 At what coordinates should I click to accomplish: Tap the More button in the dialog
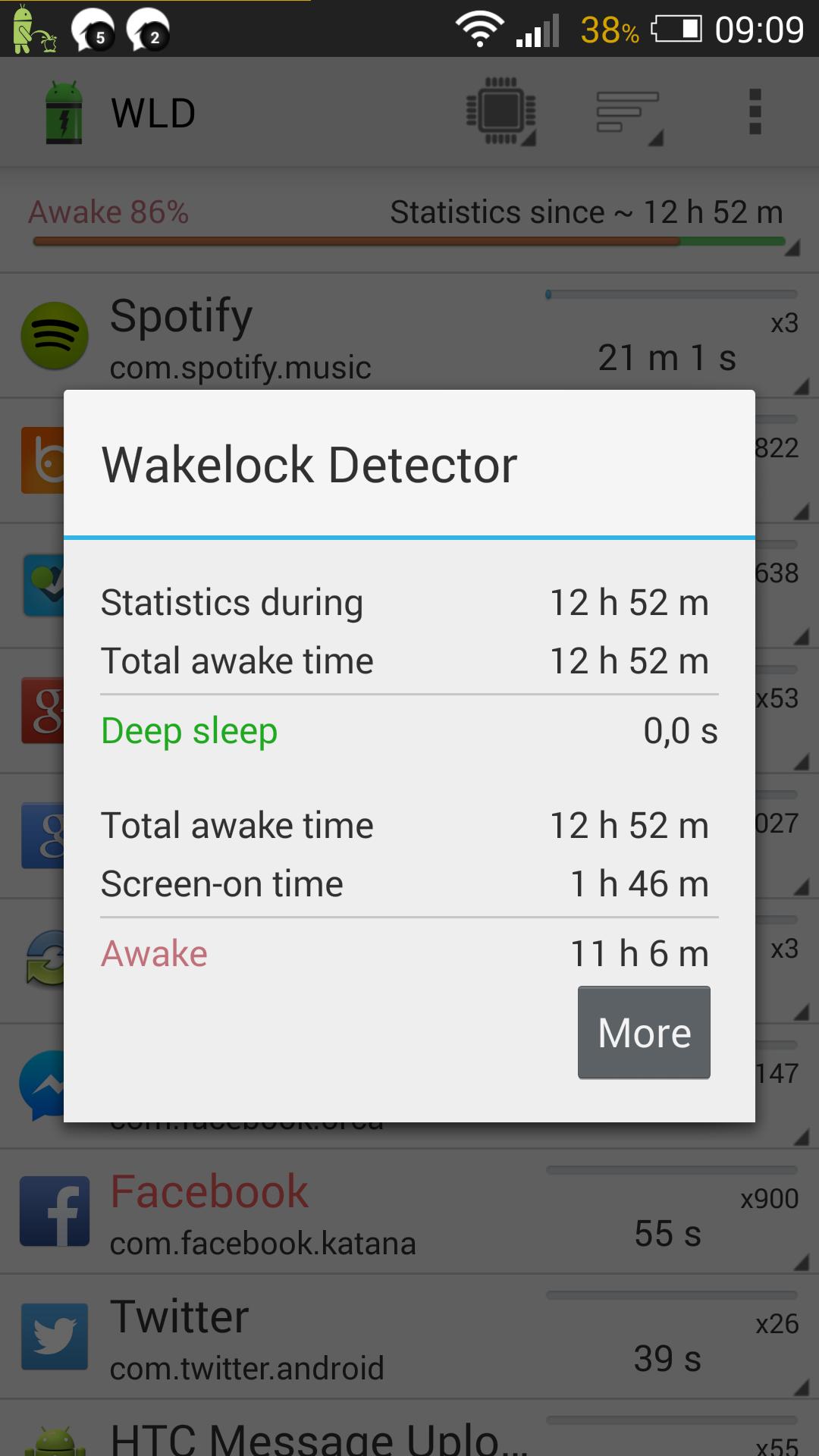pyautogui.click(x=644, y=1032)
